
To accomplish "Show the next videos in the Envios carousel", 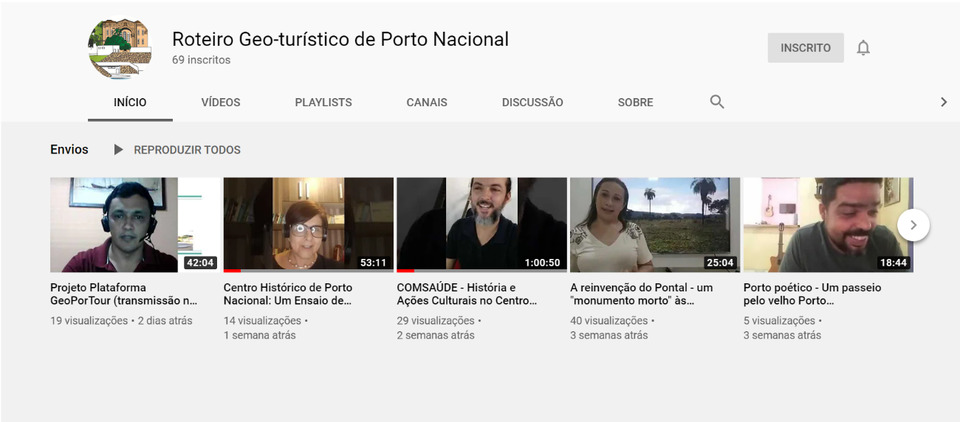I will (x=913, y=225).
